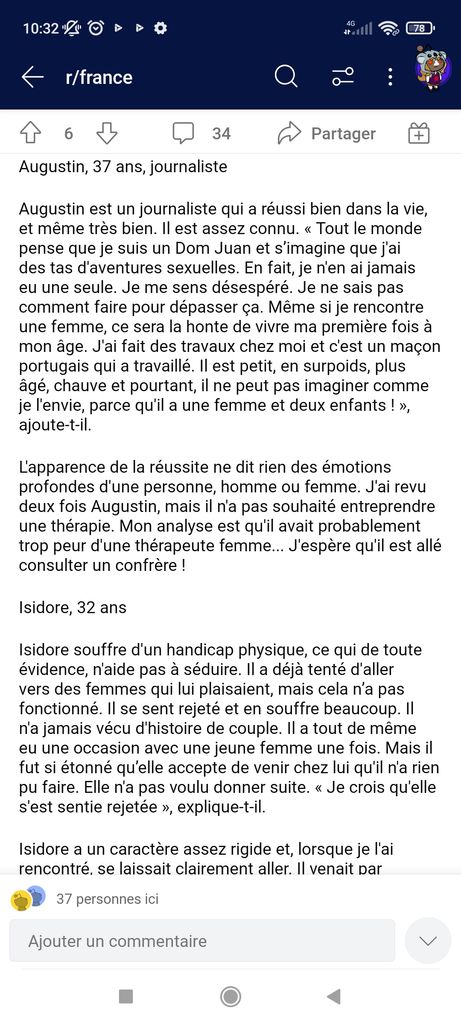View the 34 comments
The height and width of the screenshot is (1024, 461).
click(x=201, y=134)
